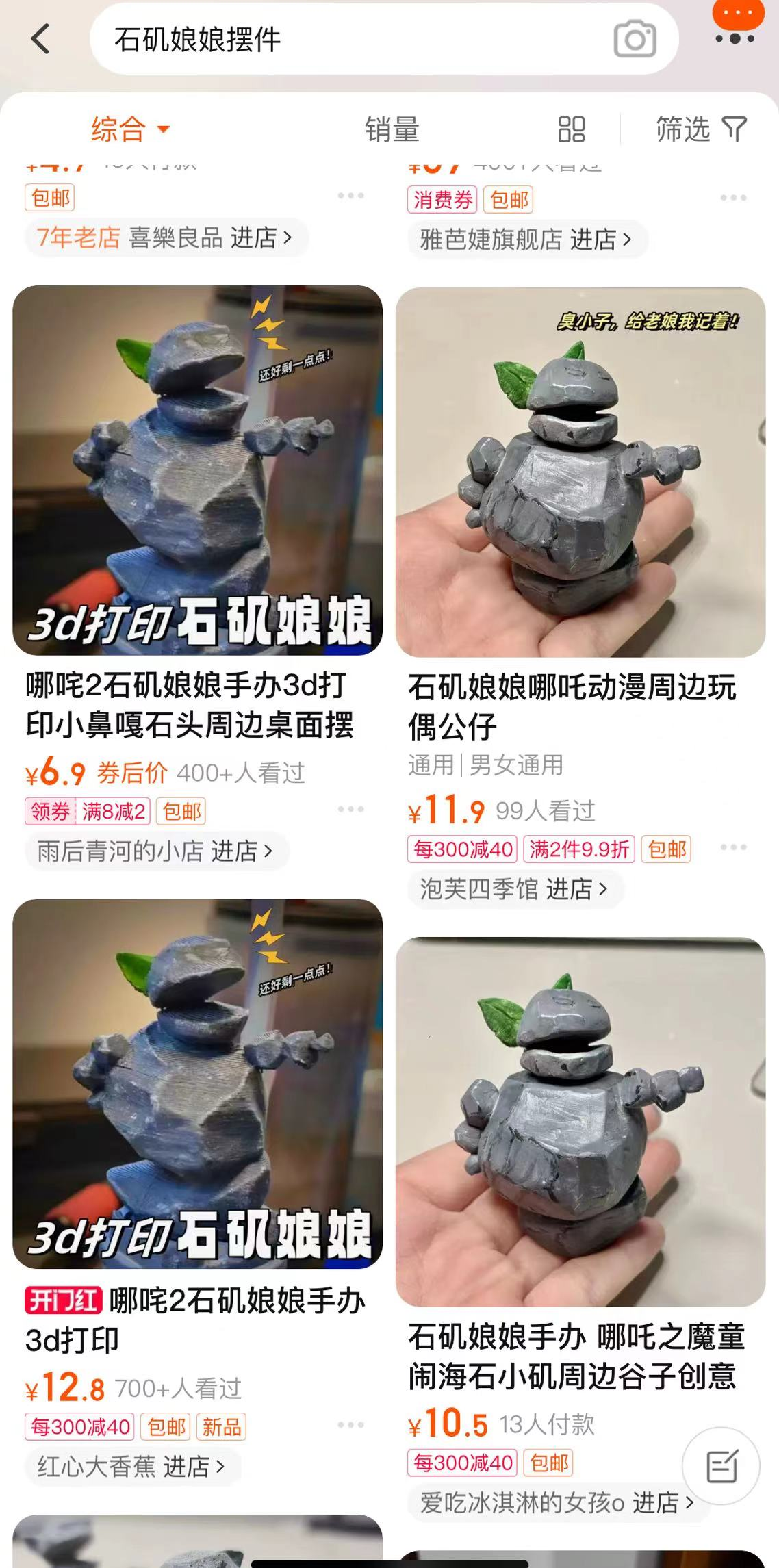
Task: Open more options for the ¥11.9 item
Action: point(732,847)
